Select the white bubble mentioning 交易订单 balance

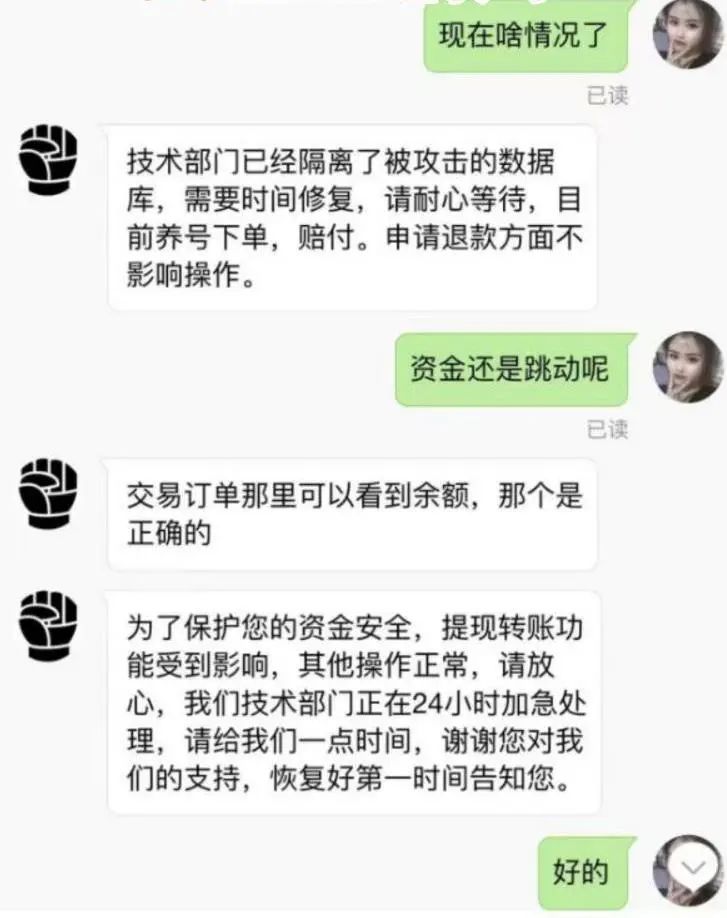355,514
